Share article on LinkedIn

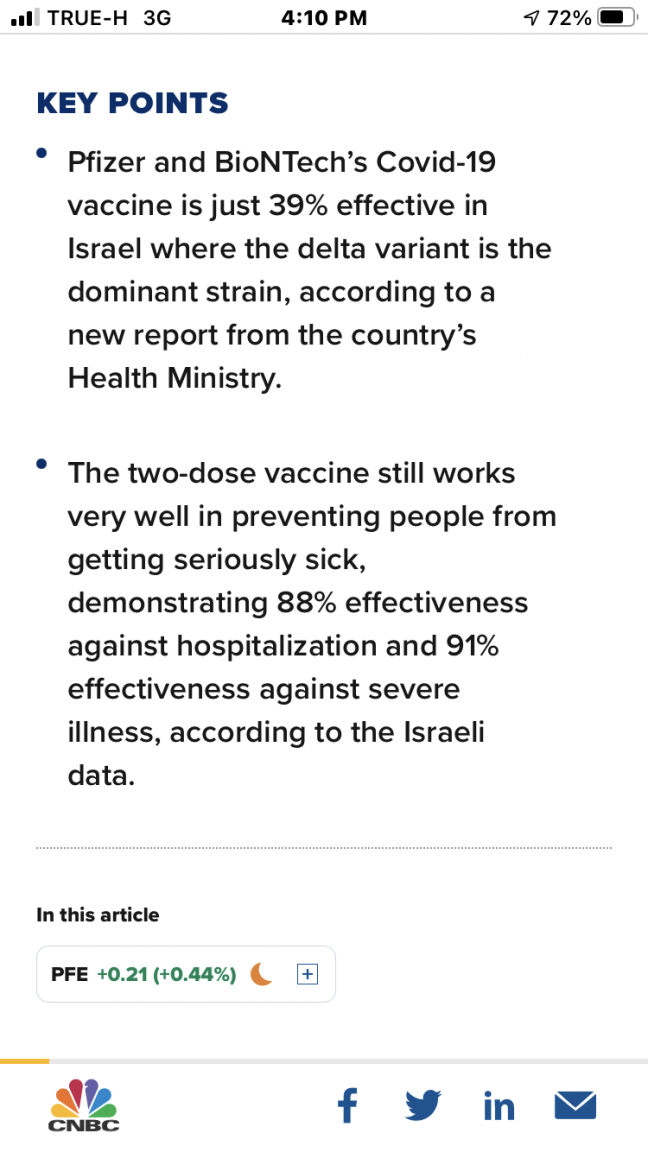(x=499, y=1106)
